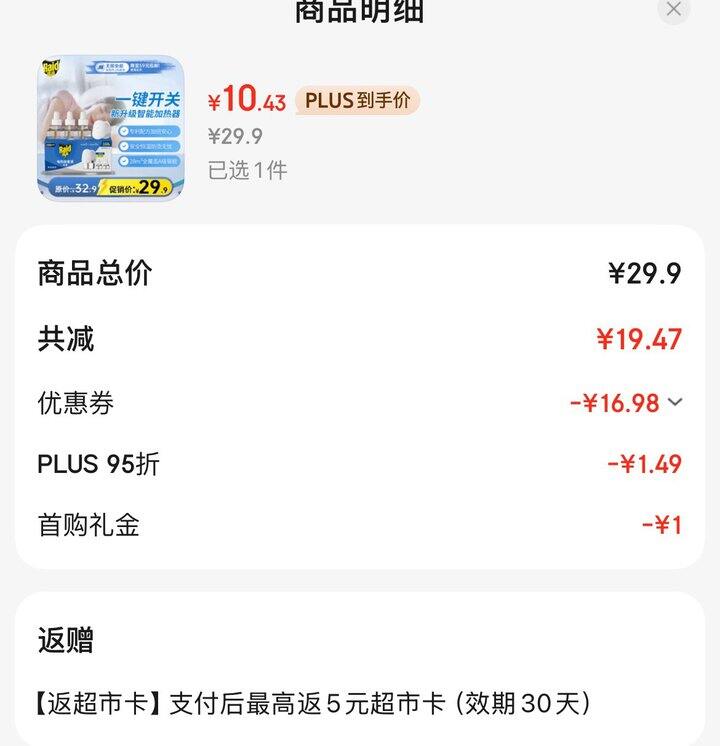Close the 商品明细 sheet
The image size is (720, 746).
(x=673, y=9)
